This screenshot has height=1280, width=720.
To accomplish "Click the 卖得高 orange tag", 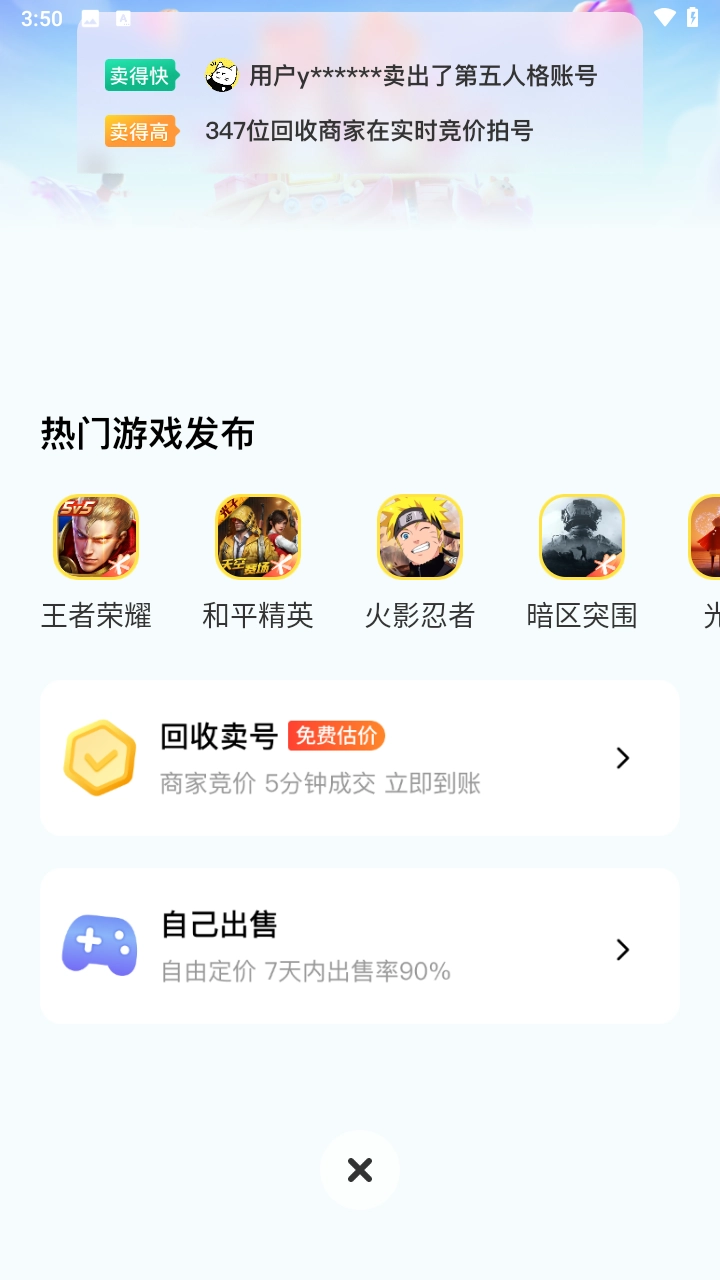I will point(139,131).
